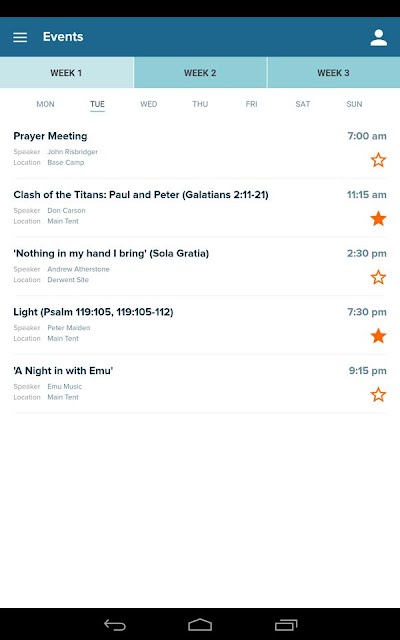Star the 'A Night in with Emu' event
Image resolution: width=400 pixels, height=640 pixels.
pos(378,395)
